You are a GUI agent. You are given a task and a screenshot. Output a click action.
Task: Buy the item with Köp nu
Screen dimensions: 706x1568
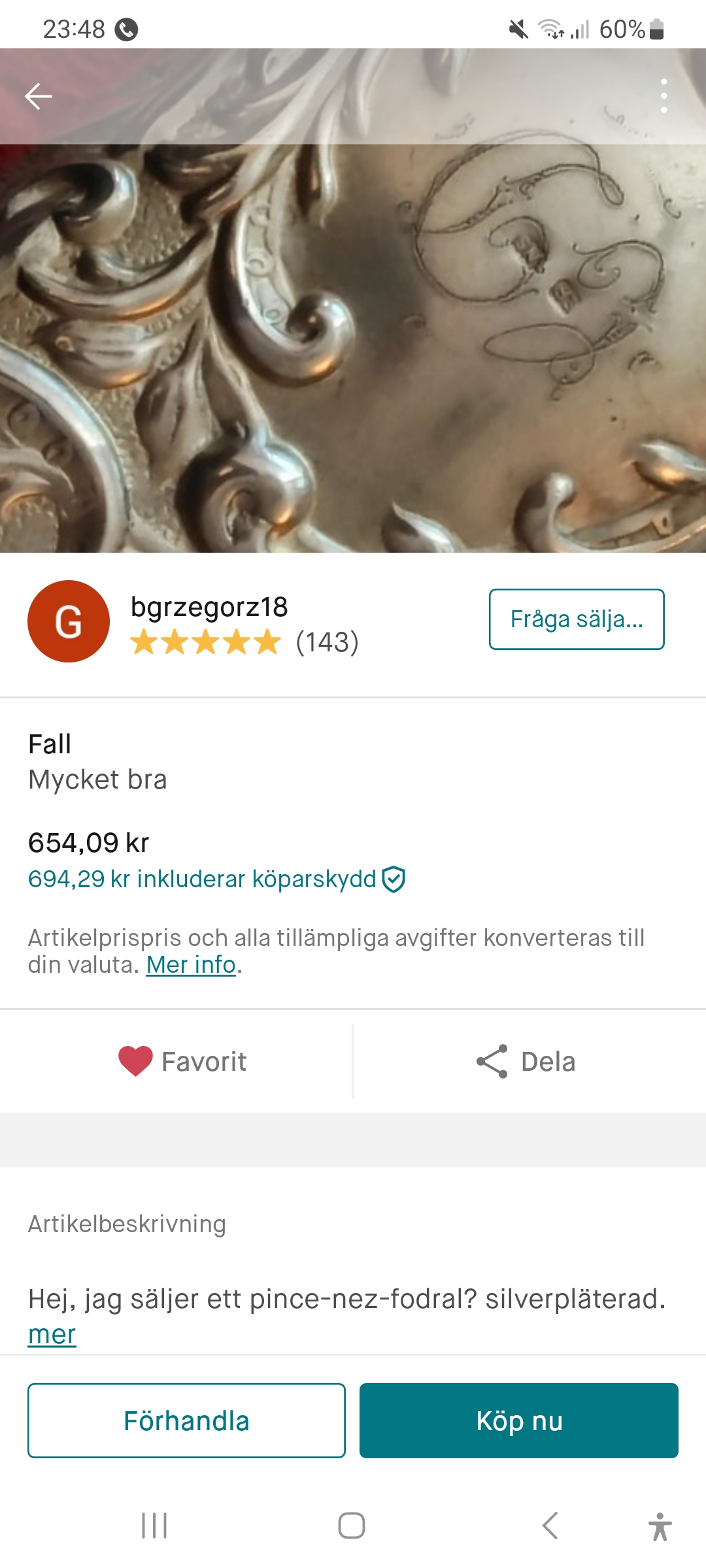[x=518, y=1420]
